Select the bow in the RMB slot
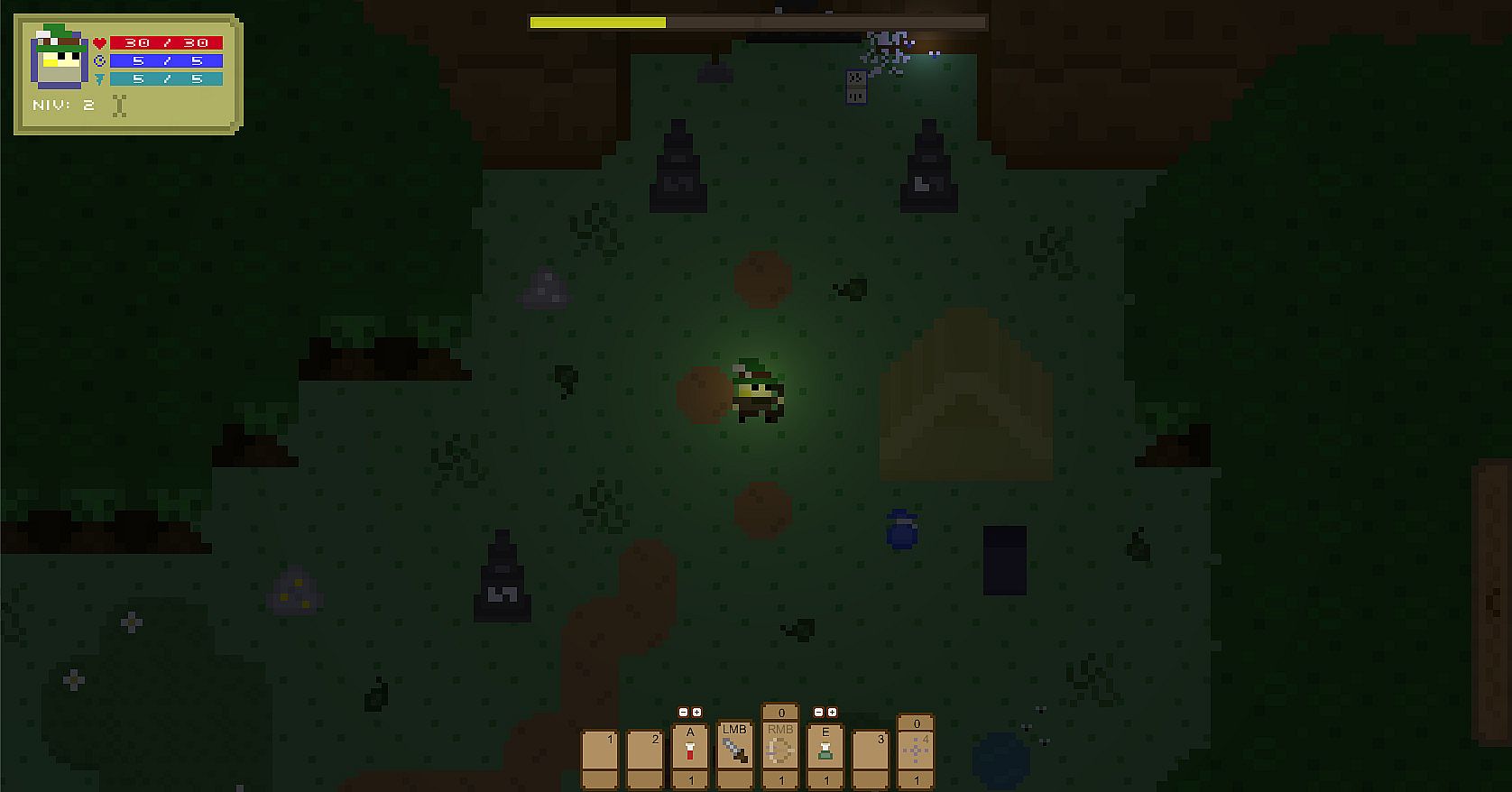 780,750
